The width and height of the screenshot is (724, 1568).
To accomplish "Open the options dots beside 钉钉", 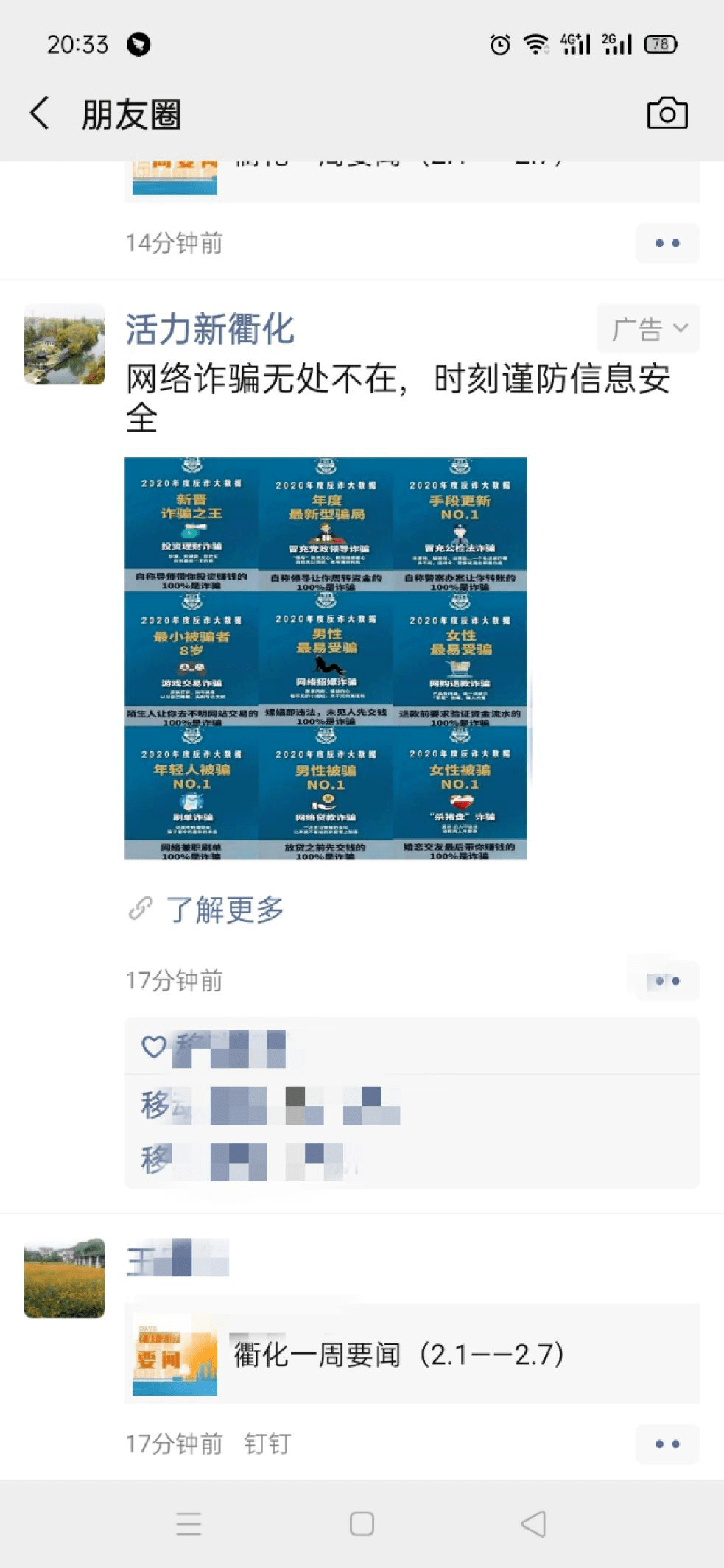I will [x=667, y=1444].
